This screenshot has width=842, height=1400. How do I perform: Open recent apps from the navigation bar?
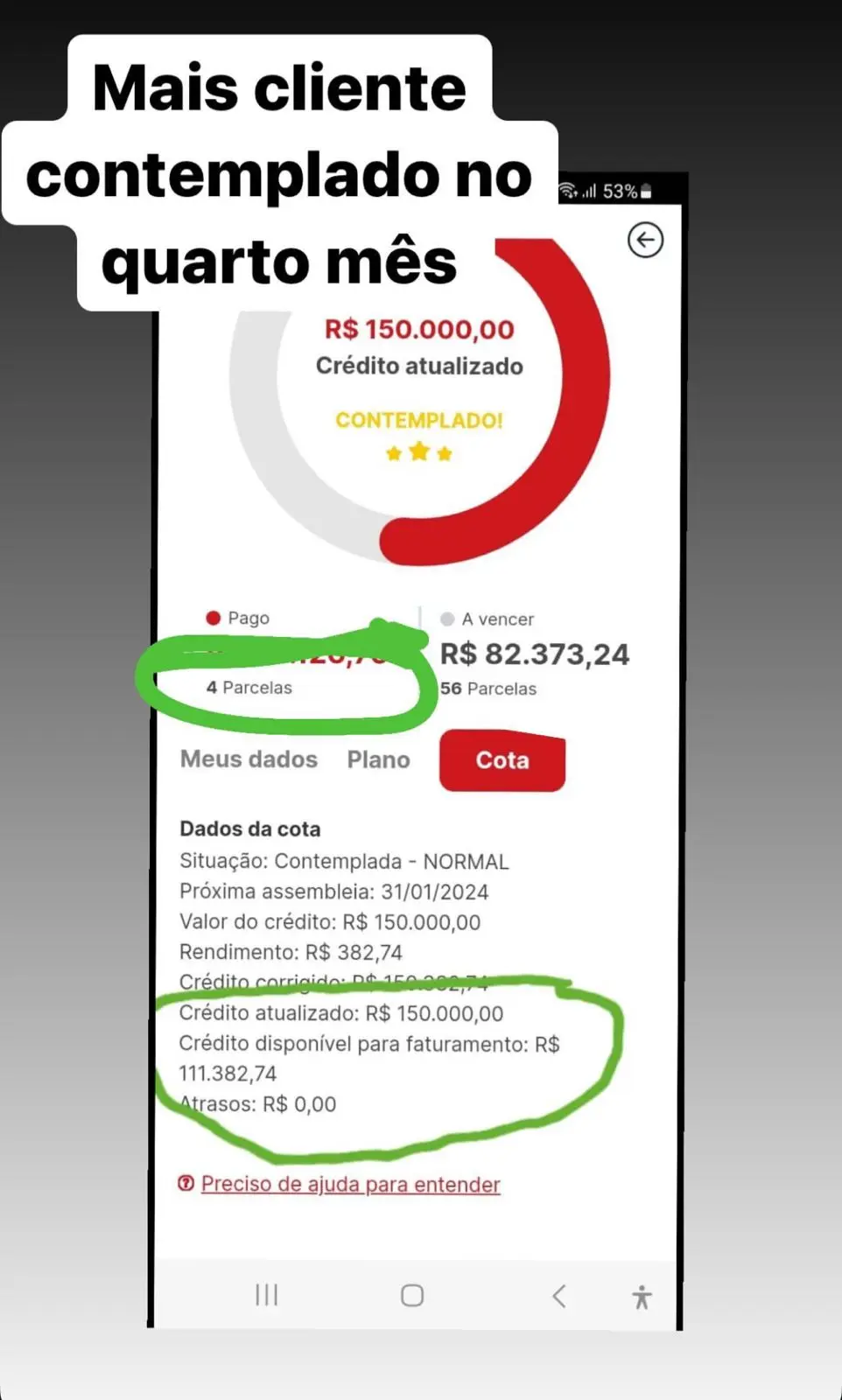coord(266,1295)
